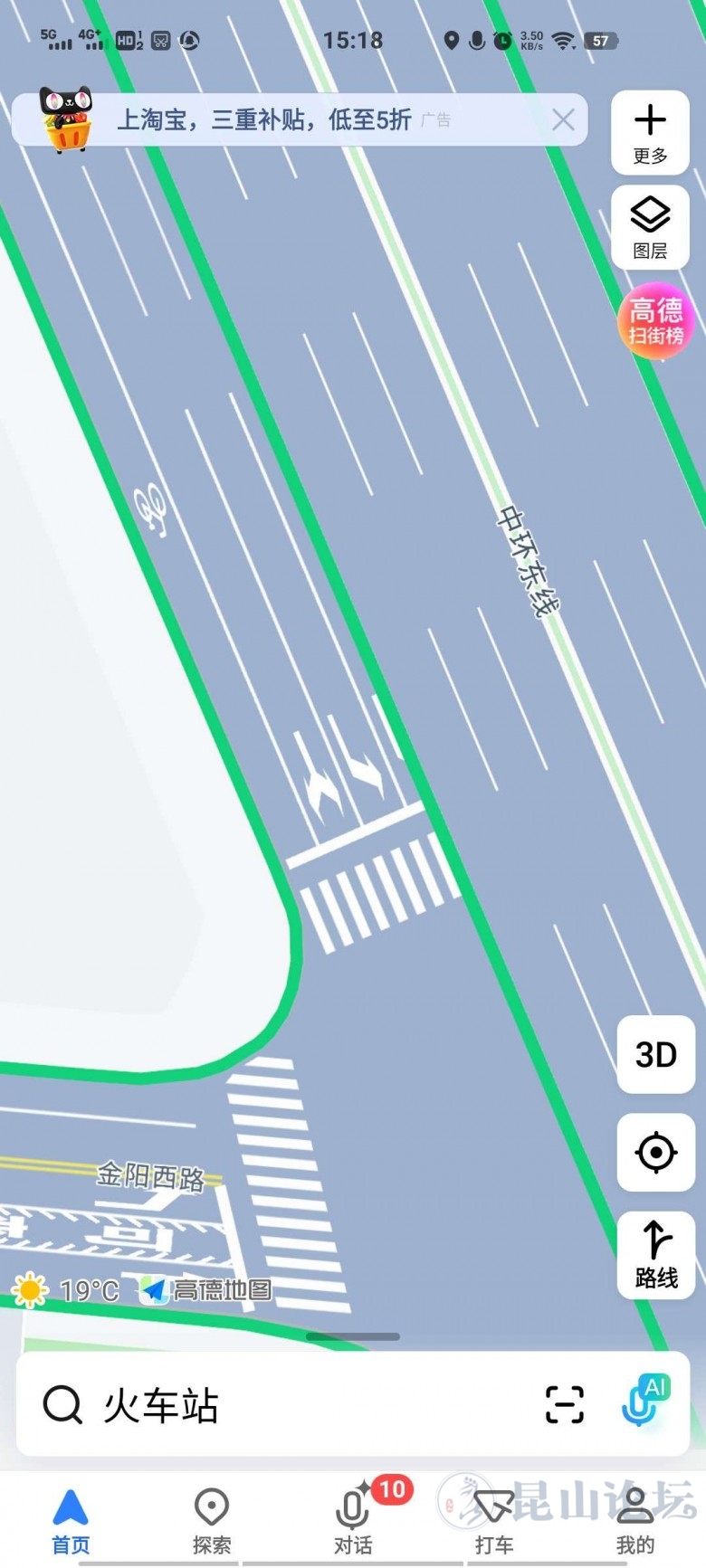Viewport: 706px width, 1568px height.
Task: Open the 上淘宝 三重补贴 ad banner
Action: click(272, 119)
